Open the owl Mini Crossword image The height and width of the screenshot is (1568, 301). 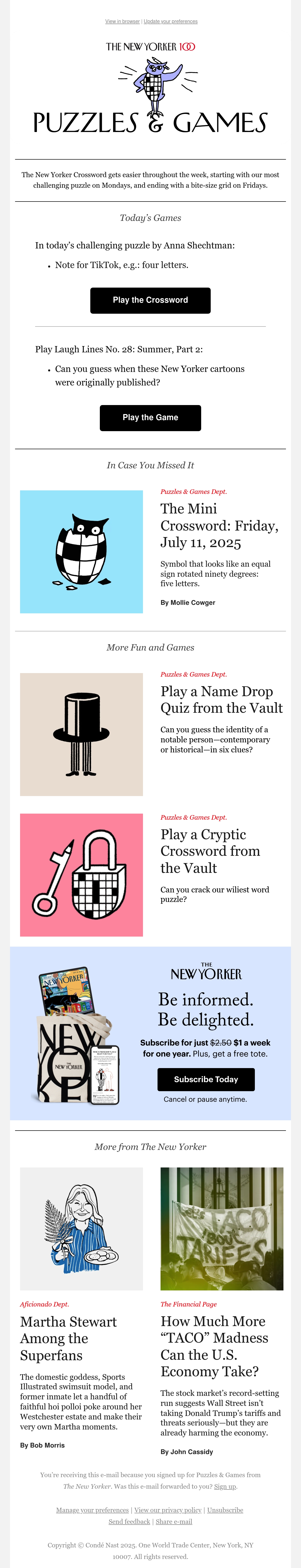[82, 551]
